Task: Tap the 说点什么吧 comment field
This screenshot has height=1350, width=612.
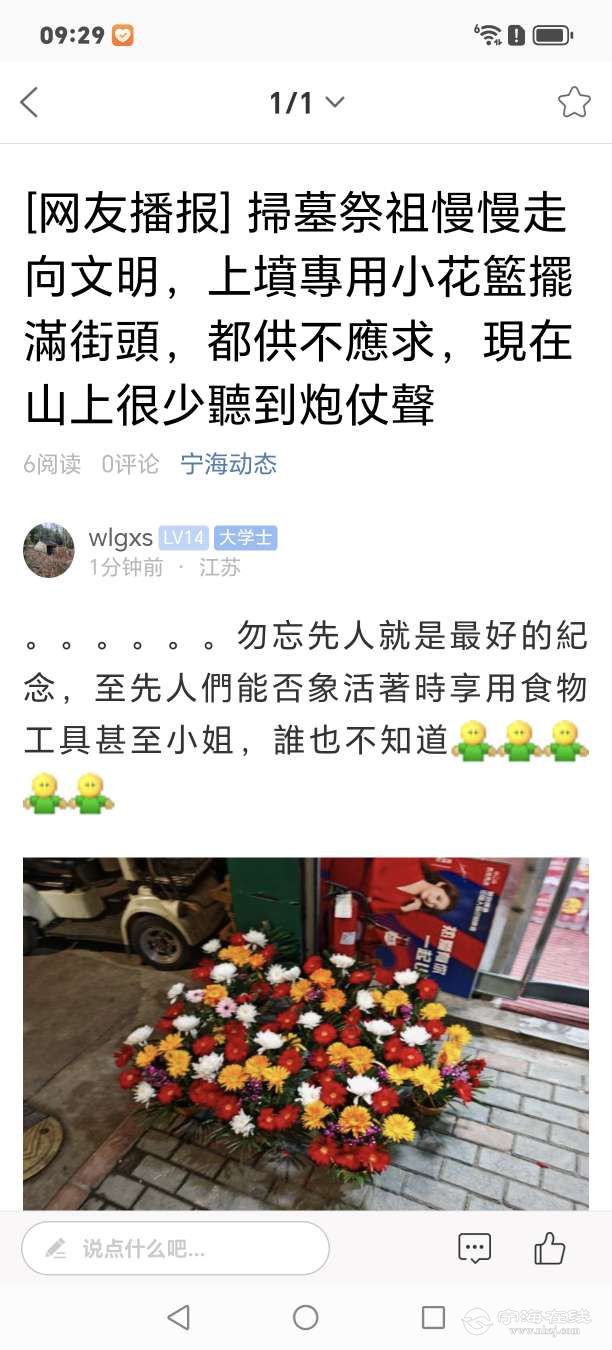Action: coord(175,1248)
